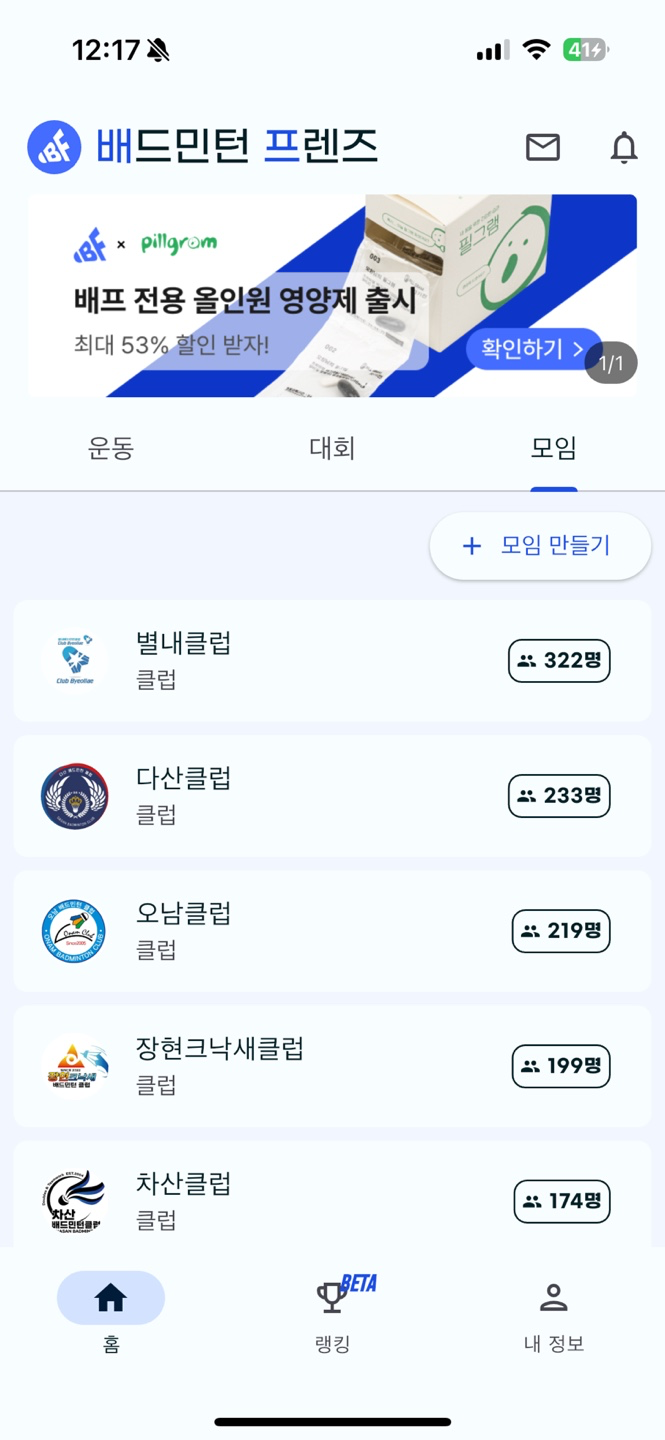
Task: Switch to the 운동 tab
Action: coord(111,448)
